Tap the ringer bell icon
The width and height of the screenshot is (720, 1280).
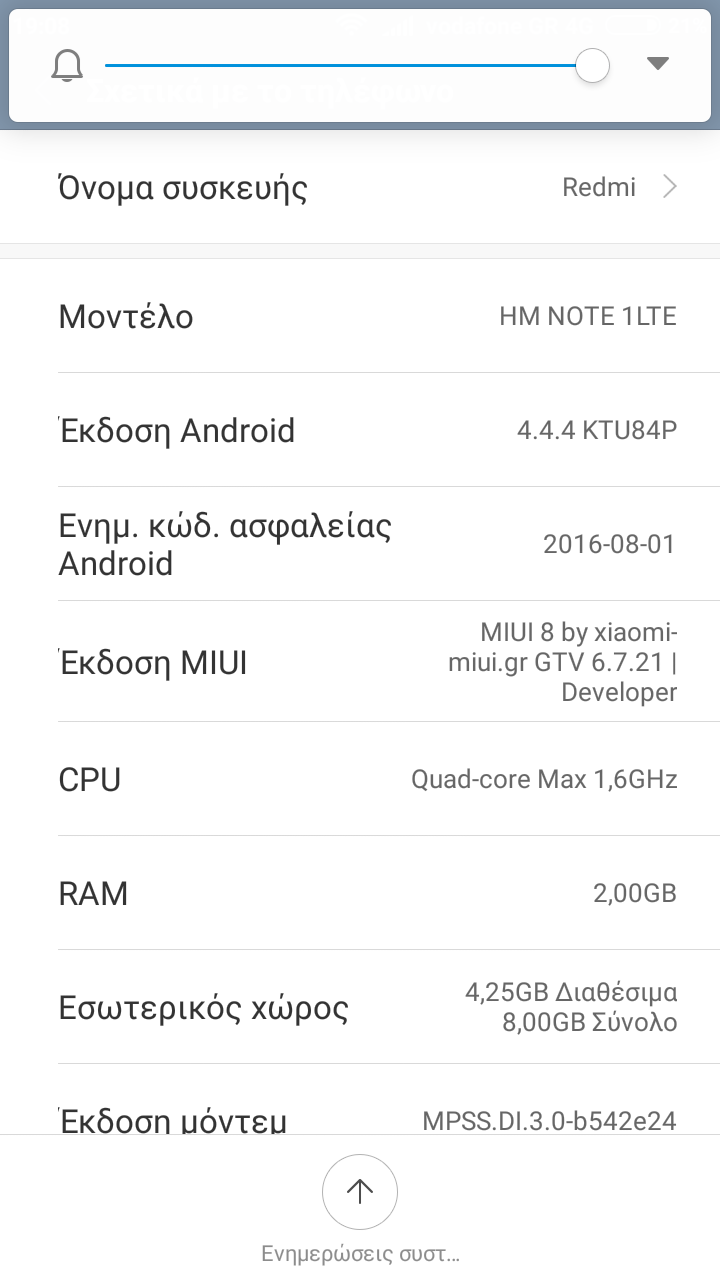click(67, 66)
